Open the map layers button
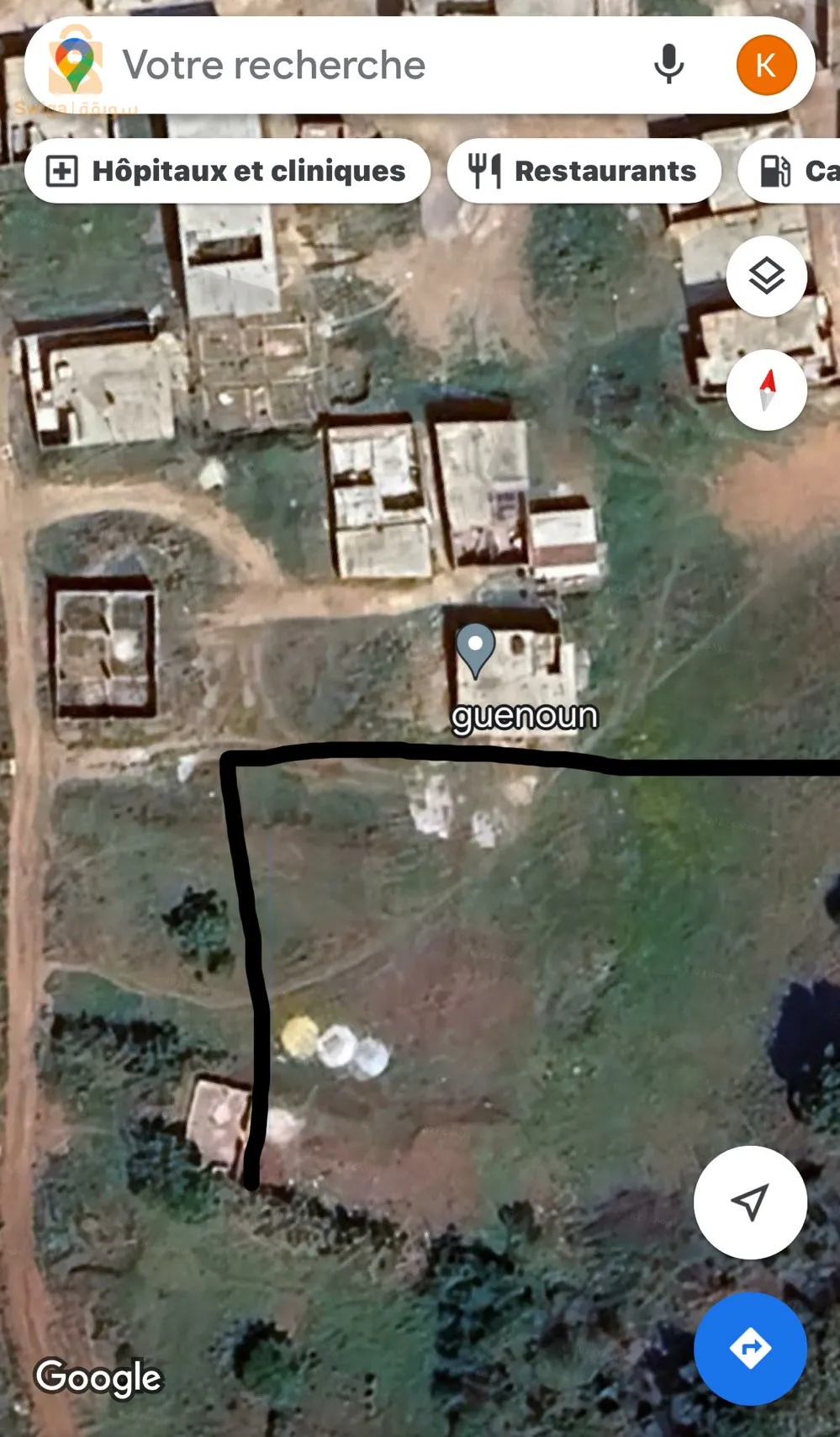840x1437 pixels. click(x=766, y=276)
